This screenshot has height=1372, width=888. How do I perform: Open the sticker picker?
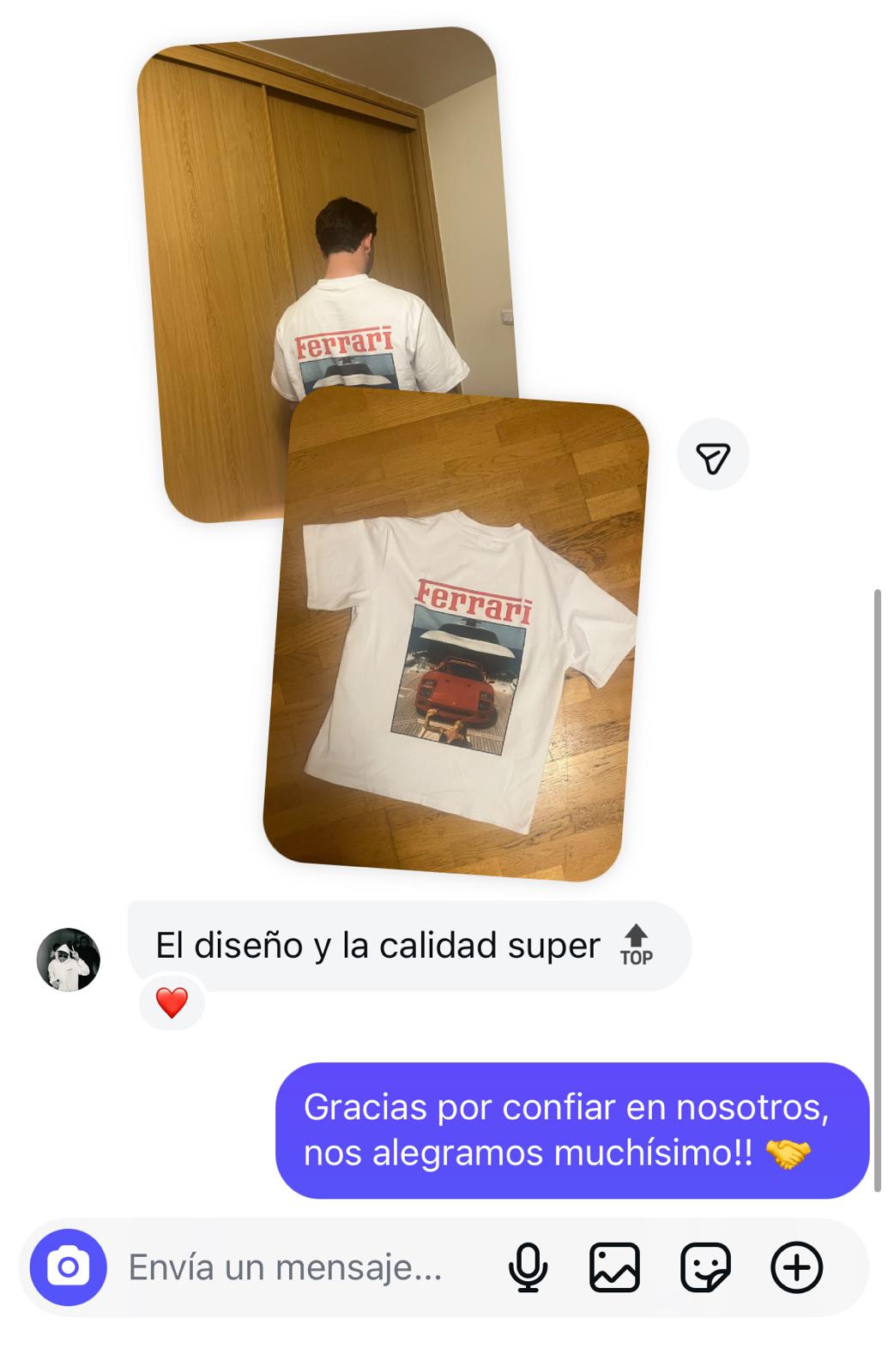(705, 1267)
